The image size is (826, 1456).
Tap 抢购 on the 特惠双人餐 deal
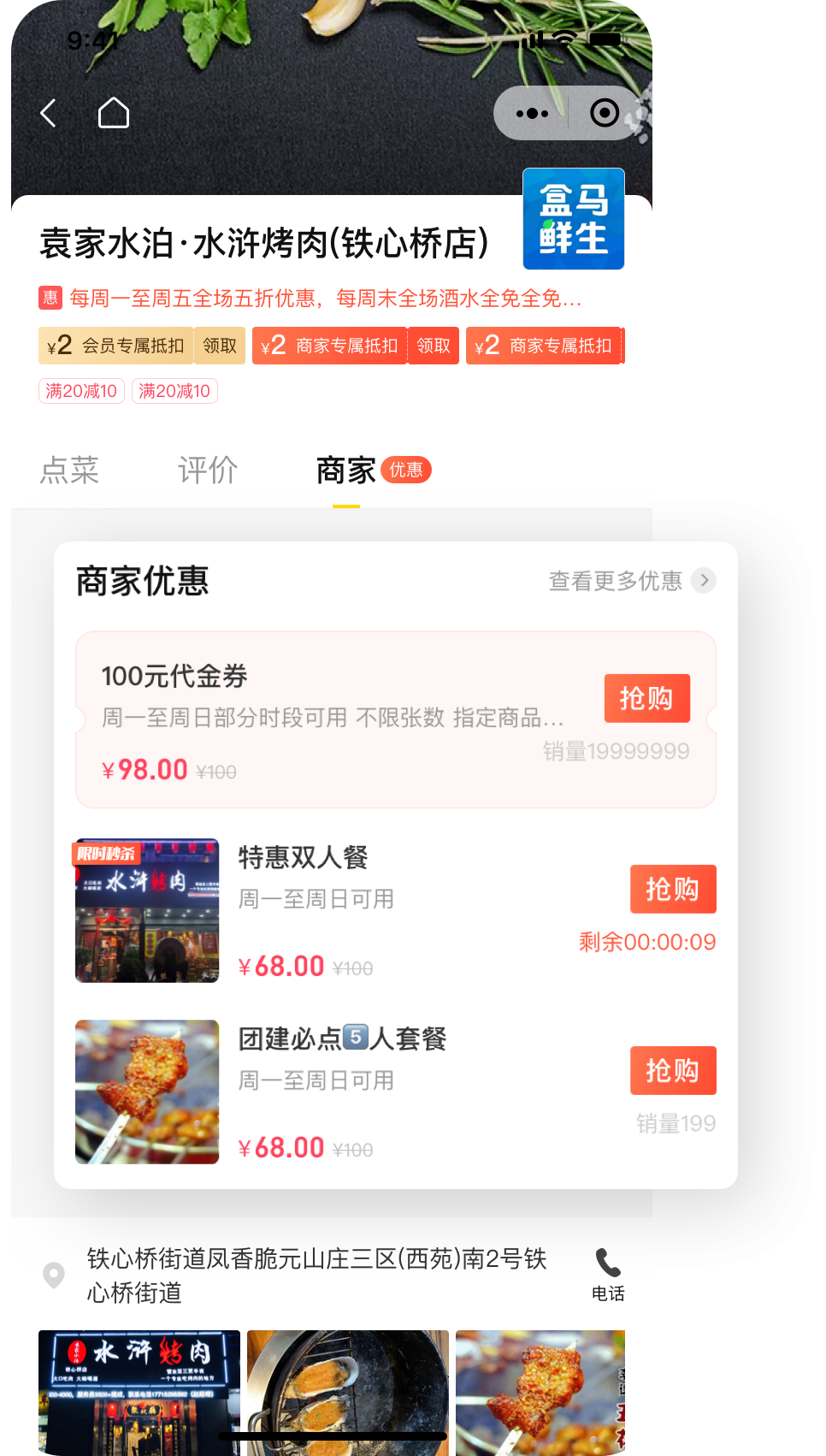pos(673,889)
